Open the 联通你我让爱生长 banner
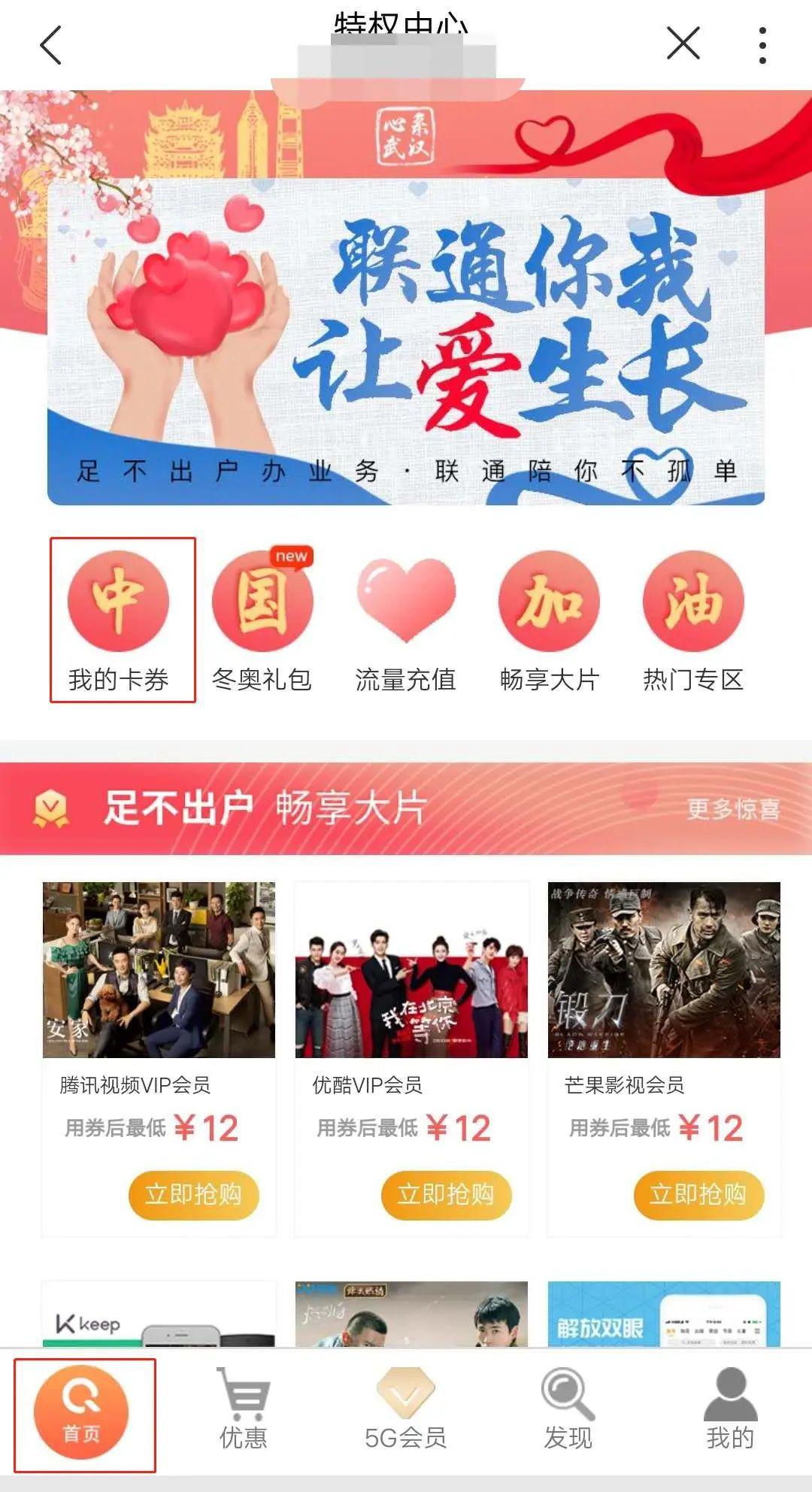 (406, 341)
